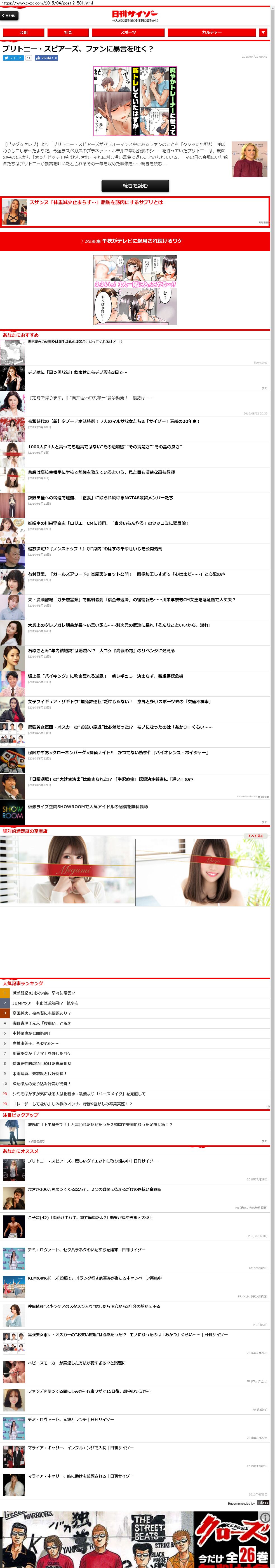The image size is (275, 1568).
Task: Switch to the 社会 category tab
Action: point(68,32)
